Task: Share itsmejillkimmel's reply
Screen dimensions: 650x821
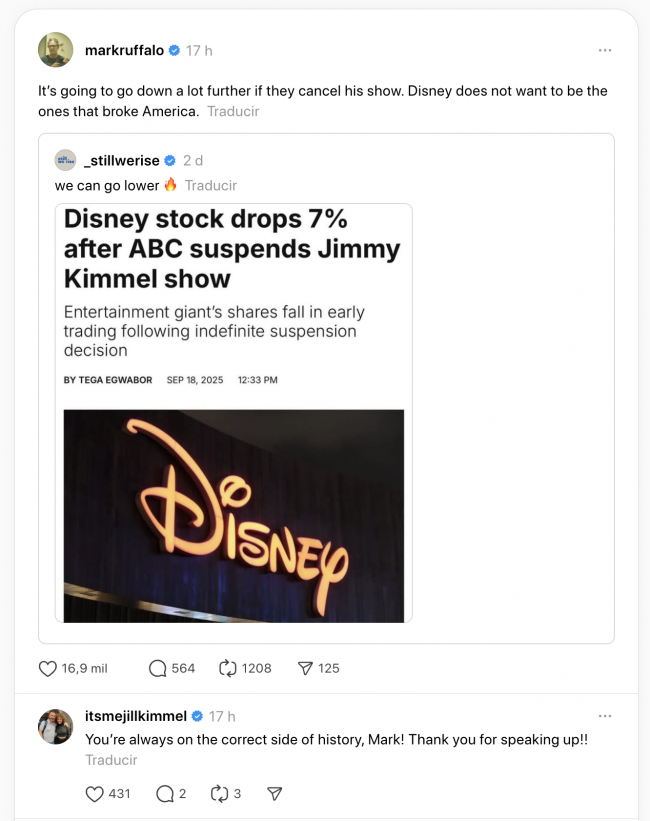Action: [x=275, y=794]
